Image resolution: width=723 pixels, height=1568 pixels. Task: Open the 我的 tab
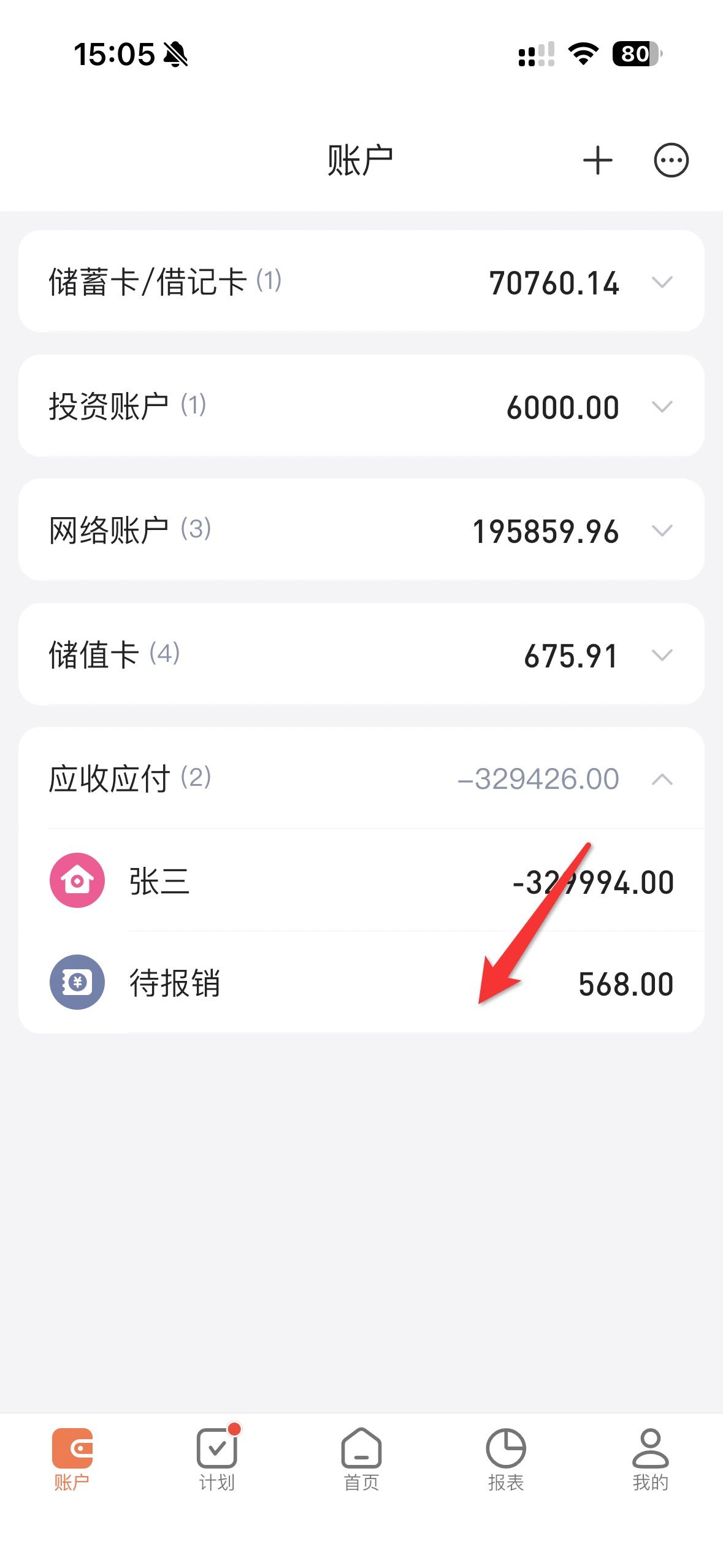pos(650,1459)
